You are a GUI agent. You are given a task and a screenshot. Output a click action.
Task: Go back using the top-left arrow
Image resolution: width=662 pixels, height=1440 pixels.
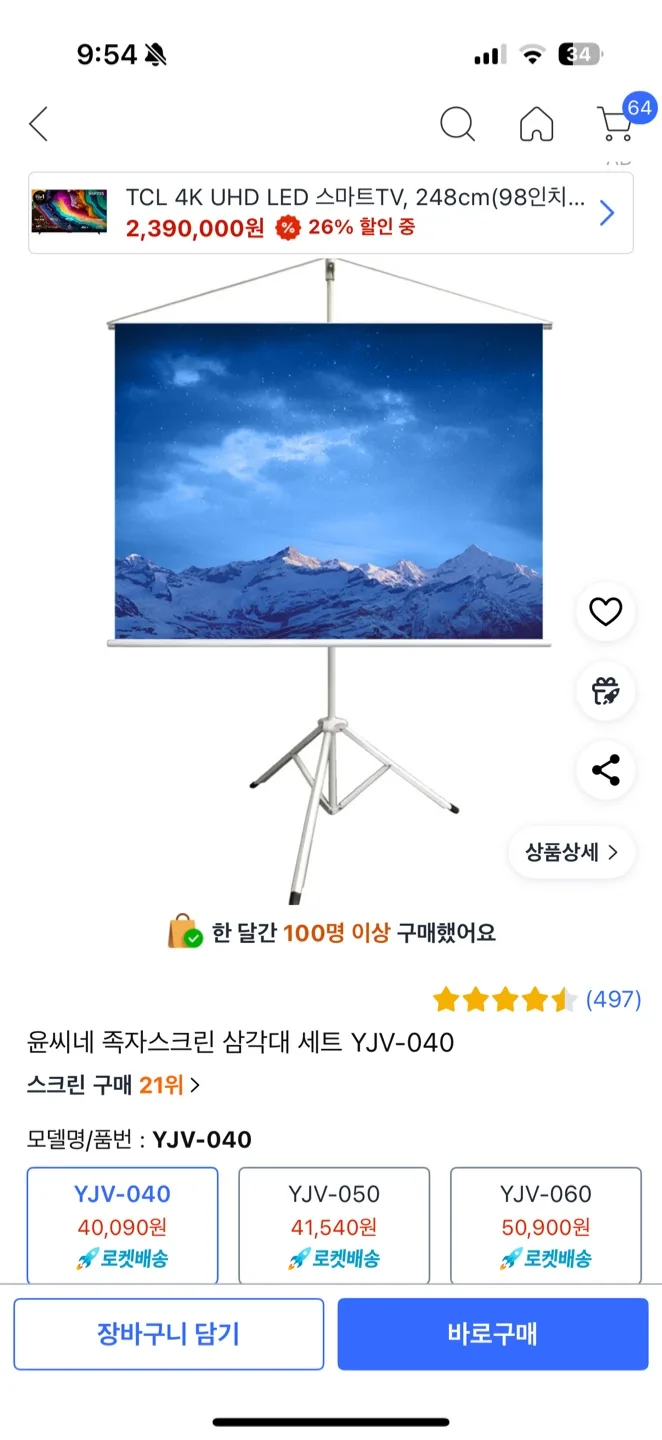pos(39,125)
